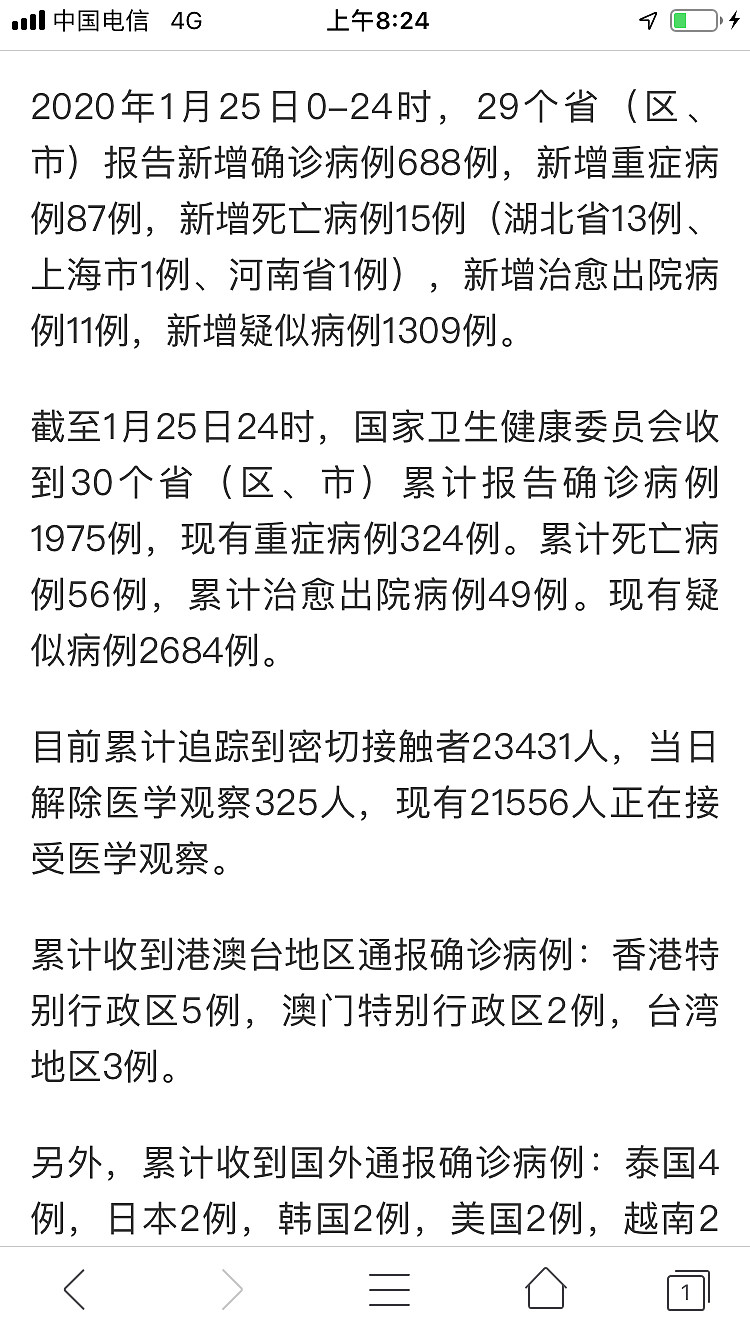Go to the browser home page
Screen dimensions: 750x1334
[x=545, y=1289]
